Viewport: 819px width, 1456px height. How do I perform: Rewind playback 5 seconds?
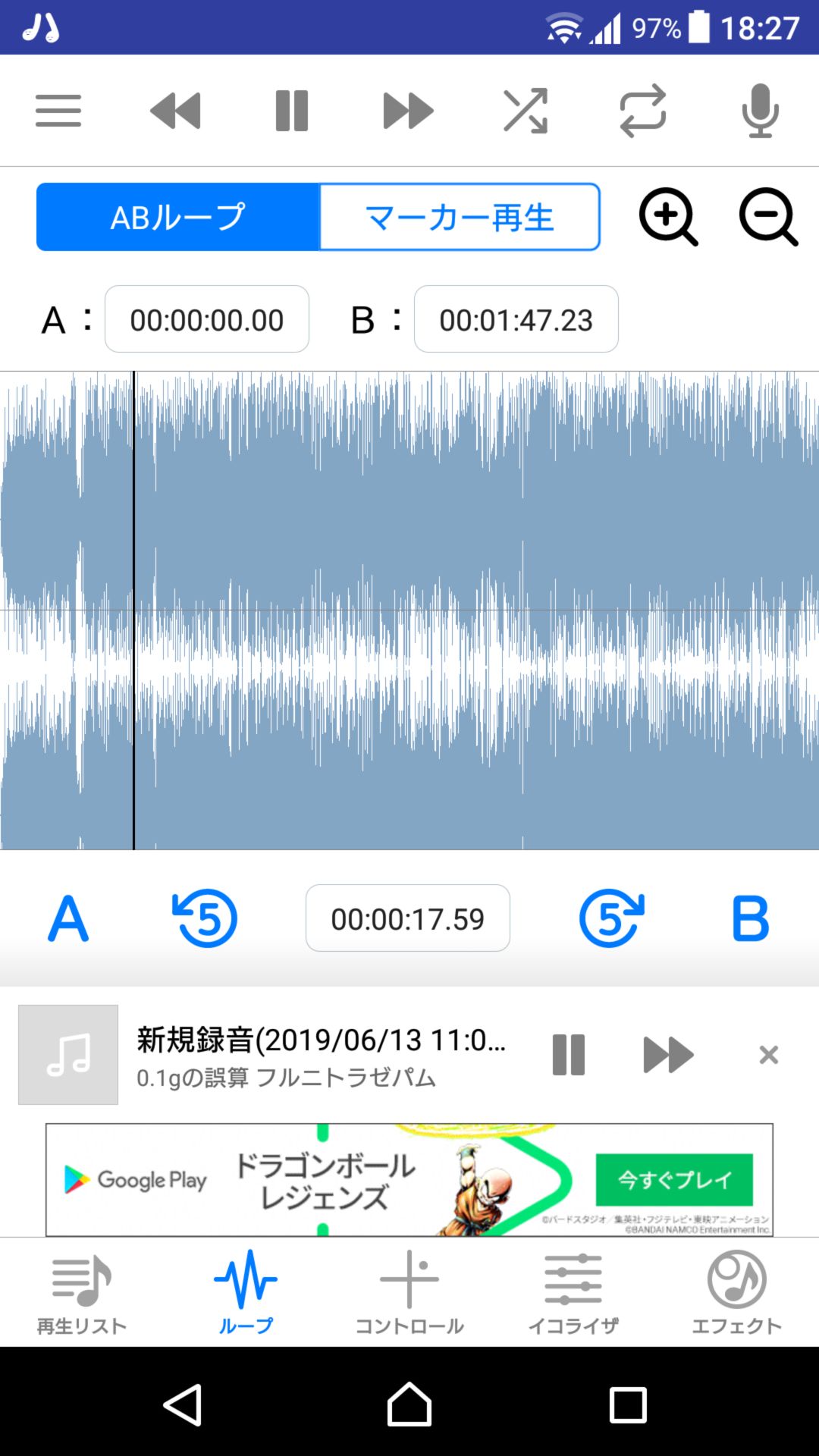pos(206,918)
